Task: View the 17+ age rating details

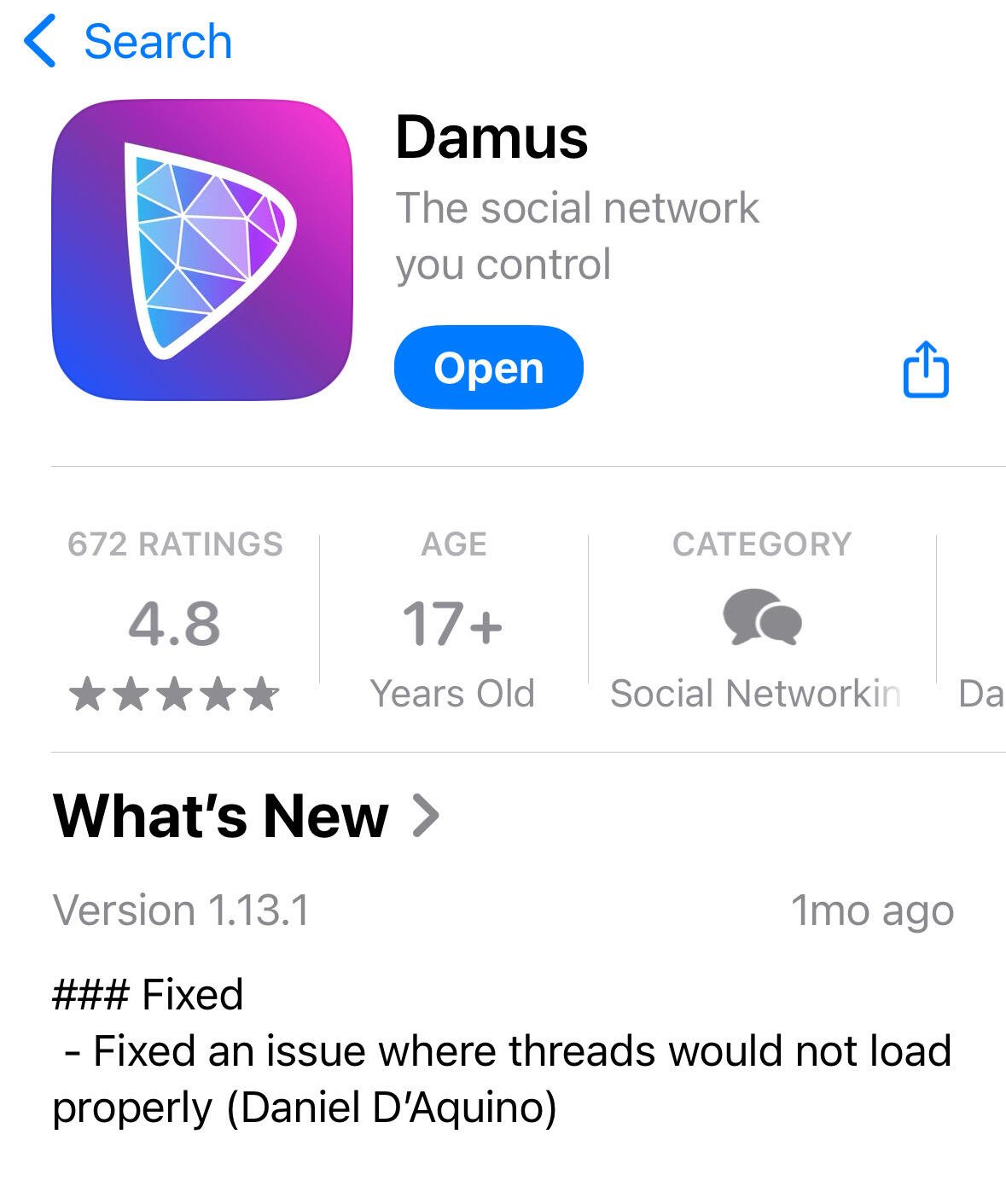Action: [x=452, y=621]
